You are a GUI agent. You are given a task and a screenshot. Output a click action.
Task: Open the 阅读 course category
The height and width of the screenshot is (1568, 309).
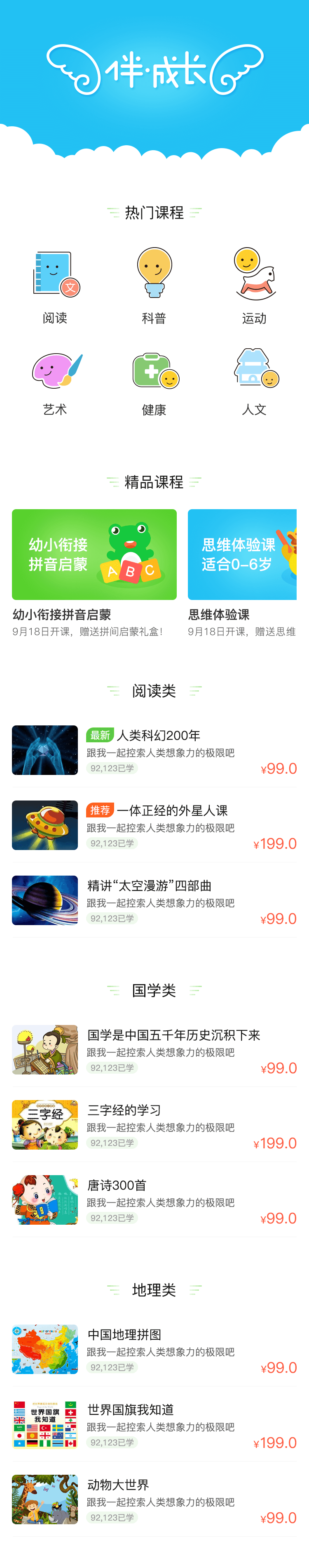click(55, 285)
